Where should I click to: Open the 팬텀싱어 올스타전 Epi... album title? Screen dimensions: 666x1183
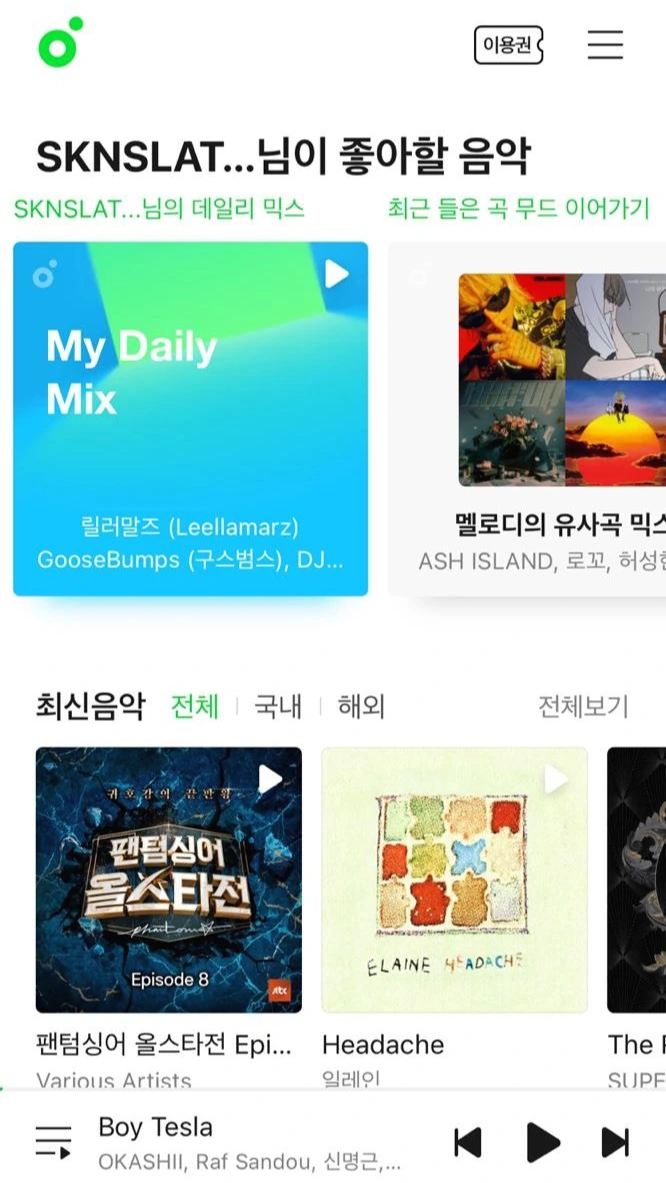tap(164, 1045)
